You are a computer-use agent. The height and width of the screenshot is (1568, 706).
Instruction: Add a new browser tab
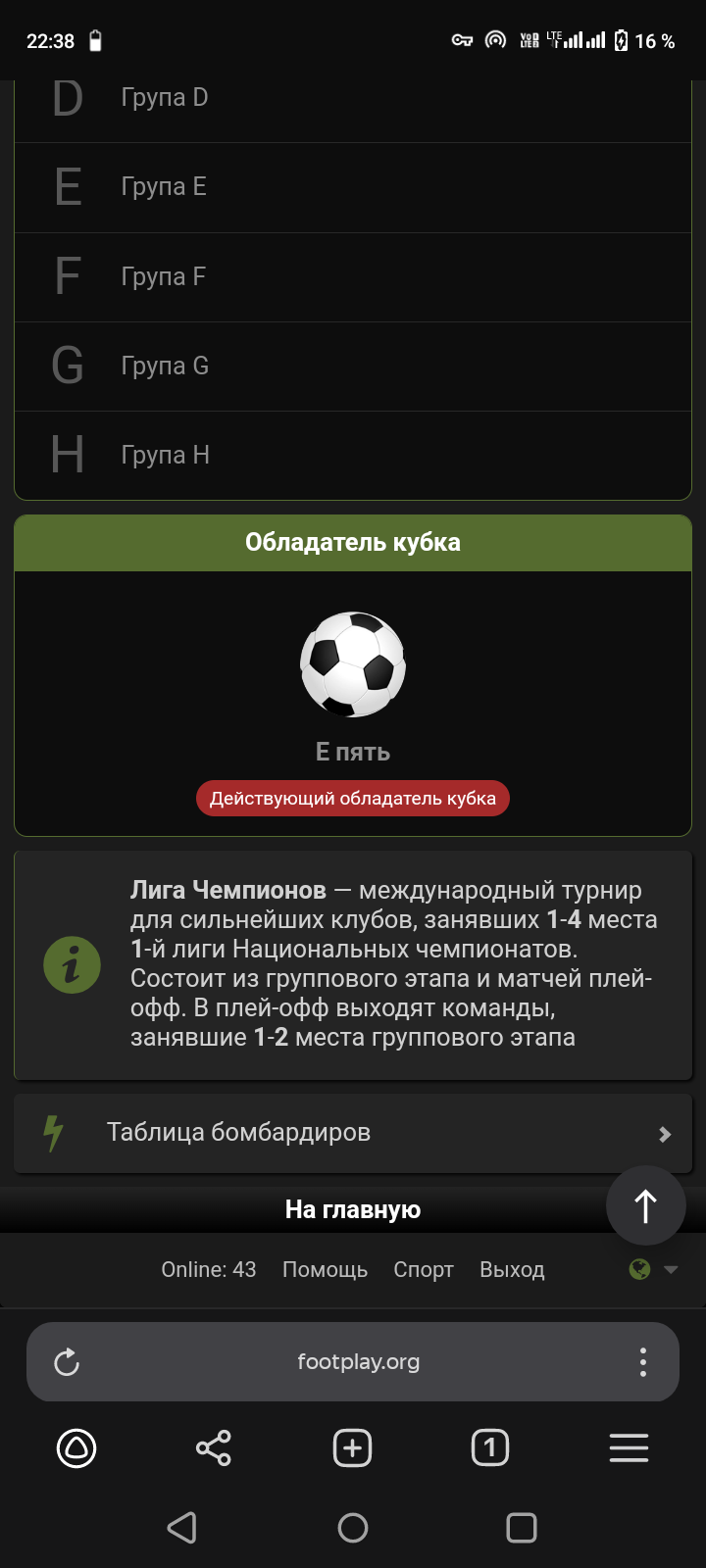353,1447
